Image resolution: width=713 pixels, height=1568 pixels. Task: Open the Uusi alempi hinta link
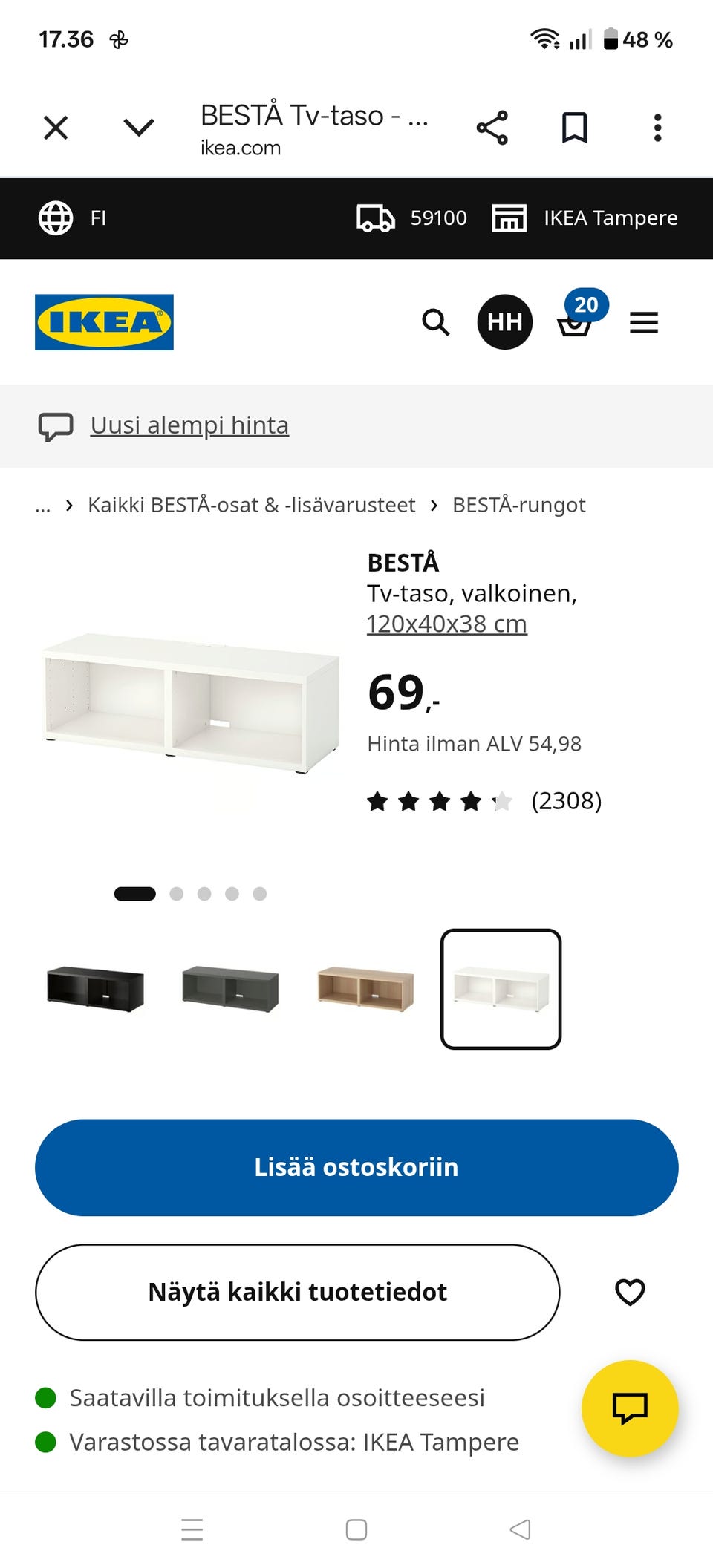pyautogui.click(x=189, y=425)
